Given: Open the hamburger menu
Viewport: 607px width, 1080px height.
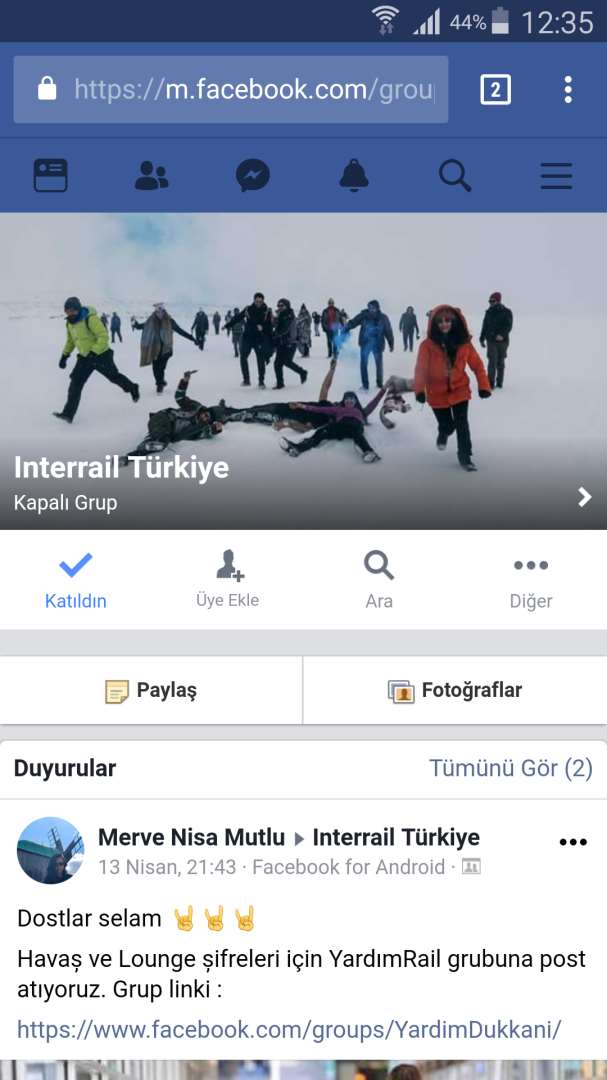Looking at the screenshot, I should pyautogui.click(x=556, y=176).
